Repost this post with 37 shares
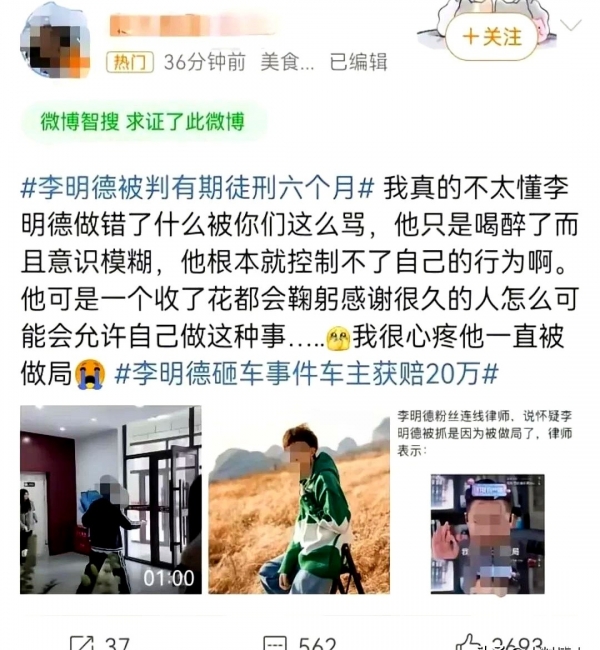Image resolution: width=600 pixels, height=650 pixels. [100, 642]
